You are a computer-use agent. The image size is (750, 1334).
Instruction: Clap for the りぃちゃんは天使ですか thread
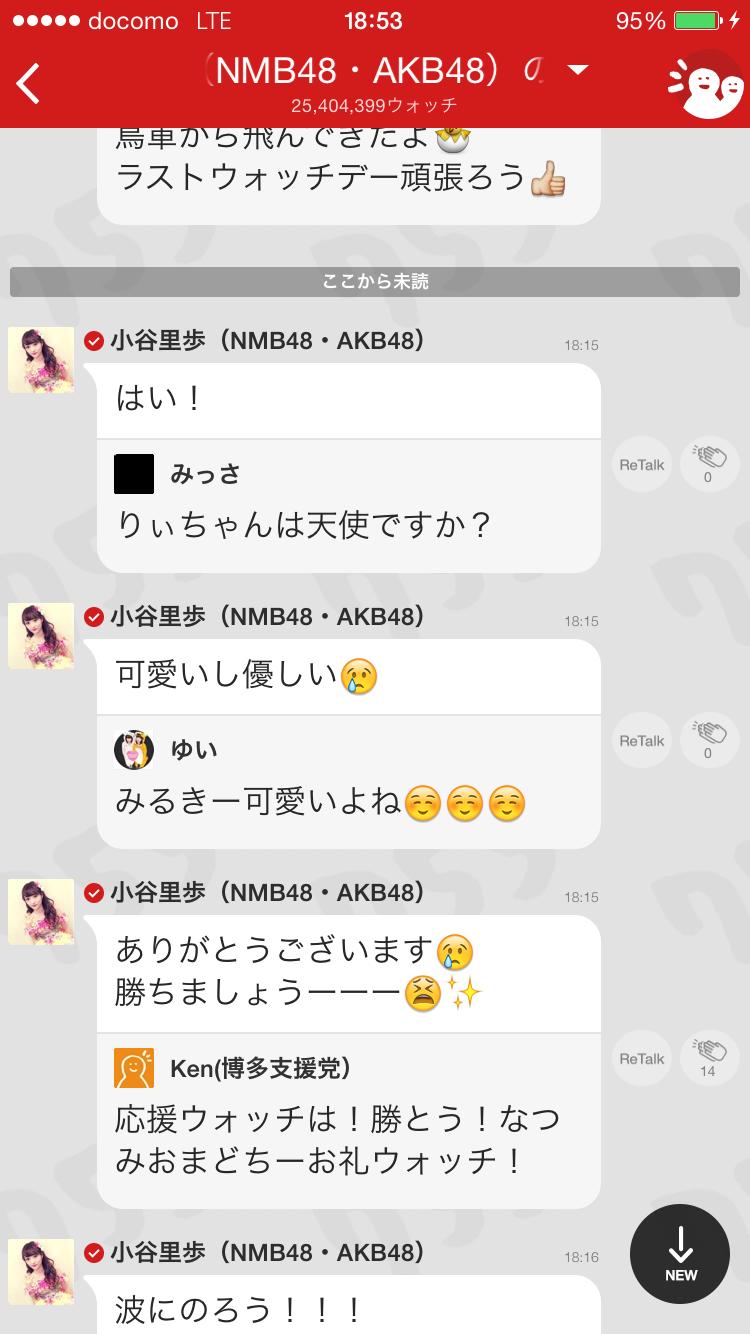(x=708, y=463)
